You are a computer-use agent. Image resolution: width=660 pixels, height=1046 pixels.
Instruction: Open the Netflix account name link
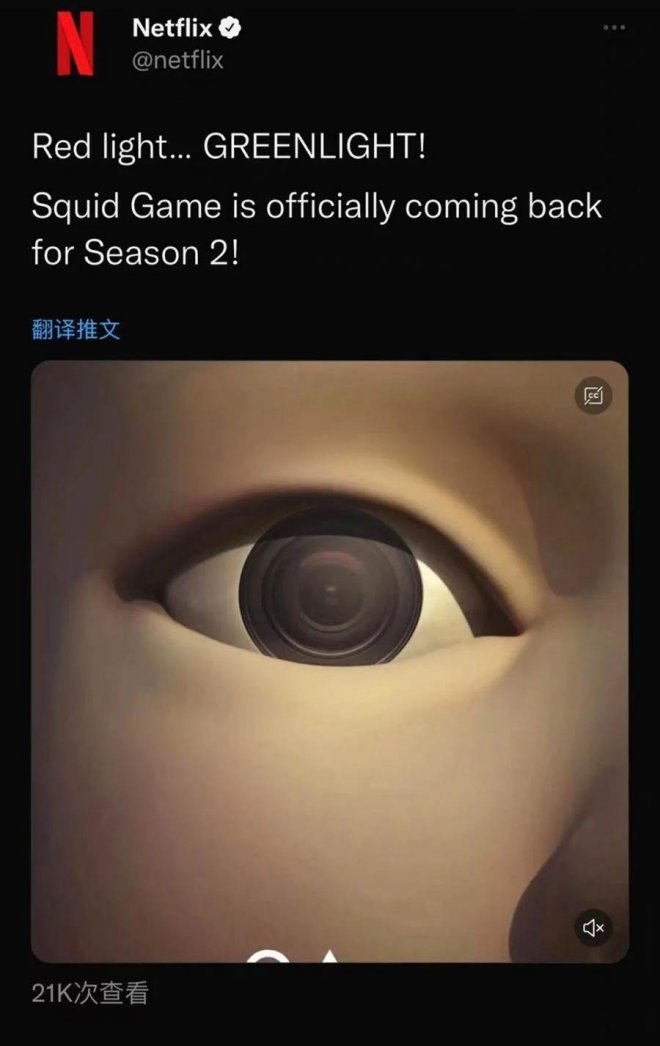point(173,27)
